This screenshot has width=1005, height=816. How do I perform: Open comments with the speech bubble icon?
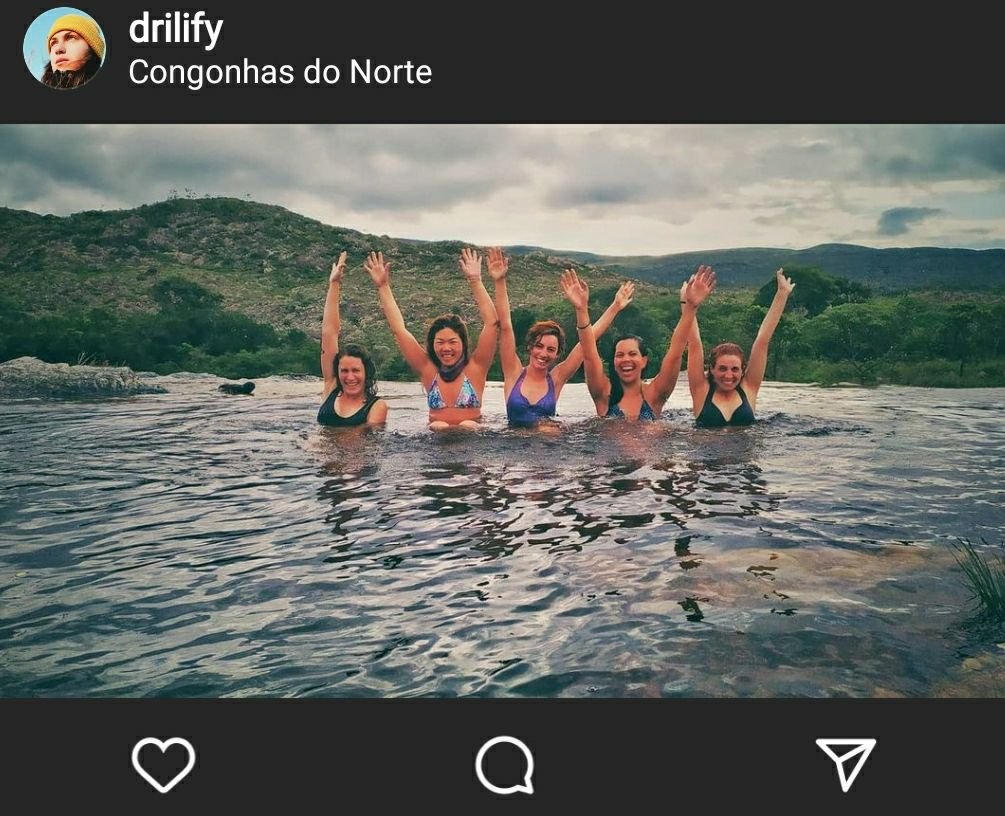pos(504,765)
